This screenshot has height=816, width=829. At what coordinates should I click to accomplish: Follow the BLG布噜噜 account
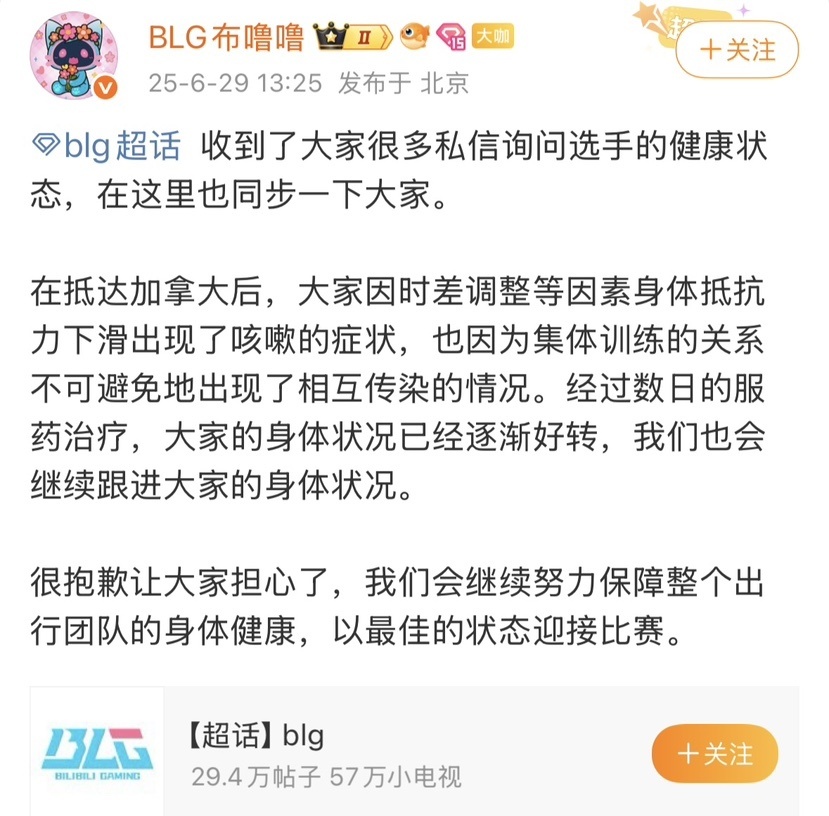coord(737,50)
